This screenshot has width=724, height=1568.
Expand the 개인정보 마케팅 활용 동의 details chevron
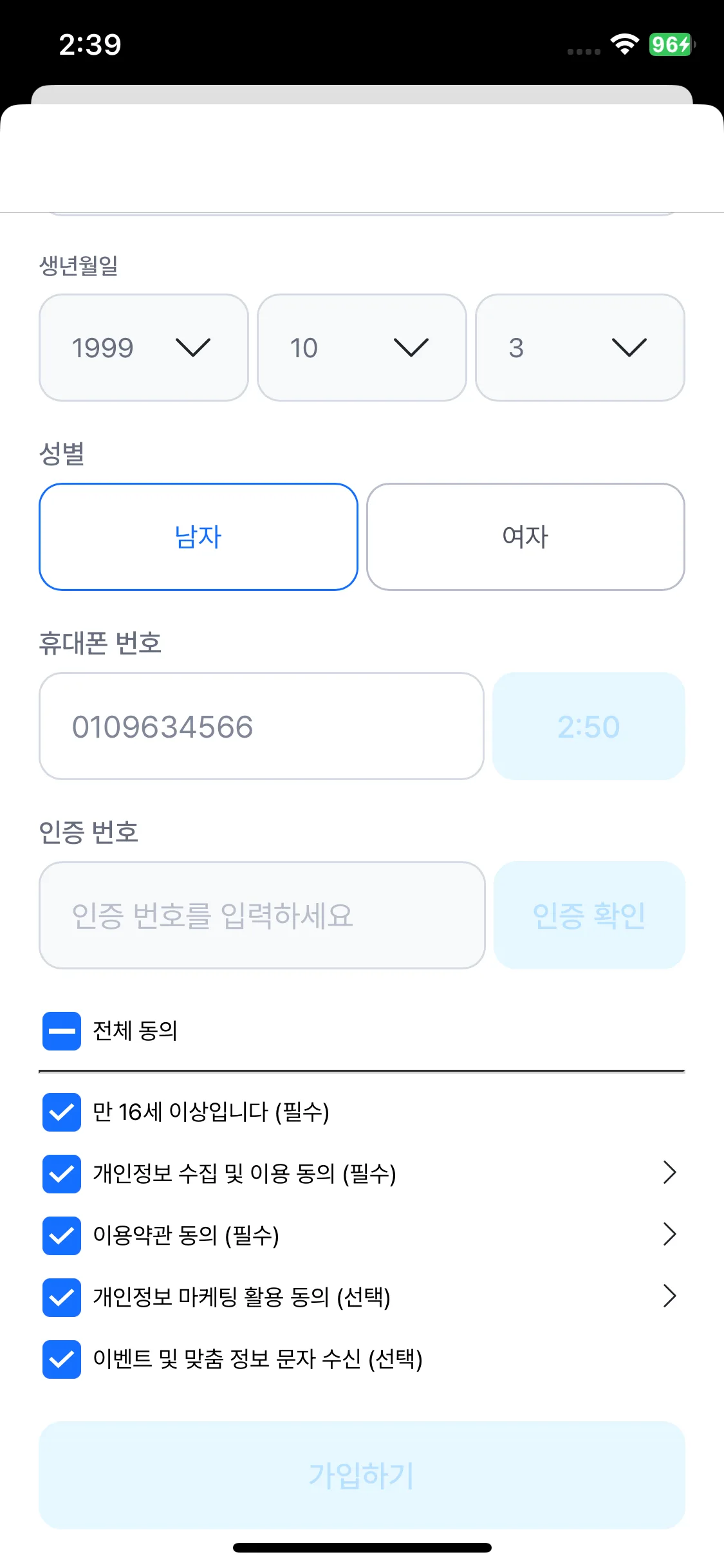coord(670,1296)
